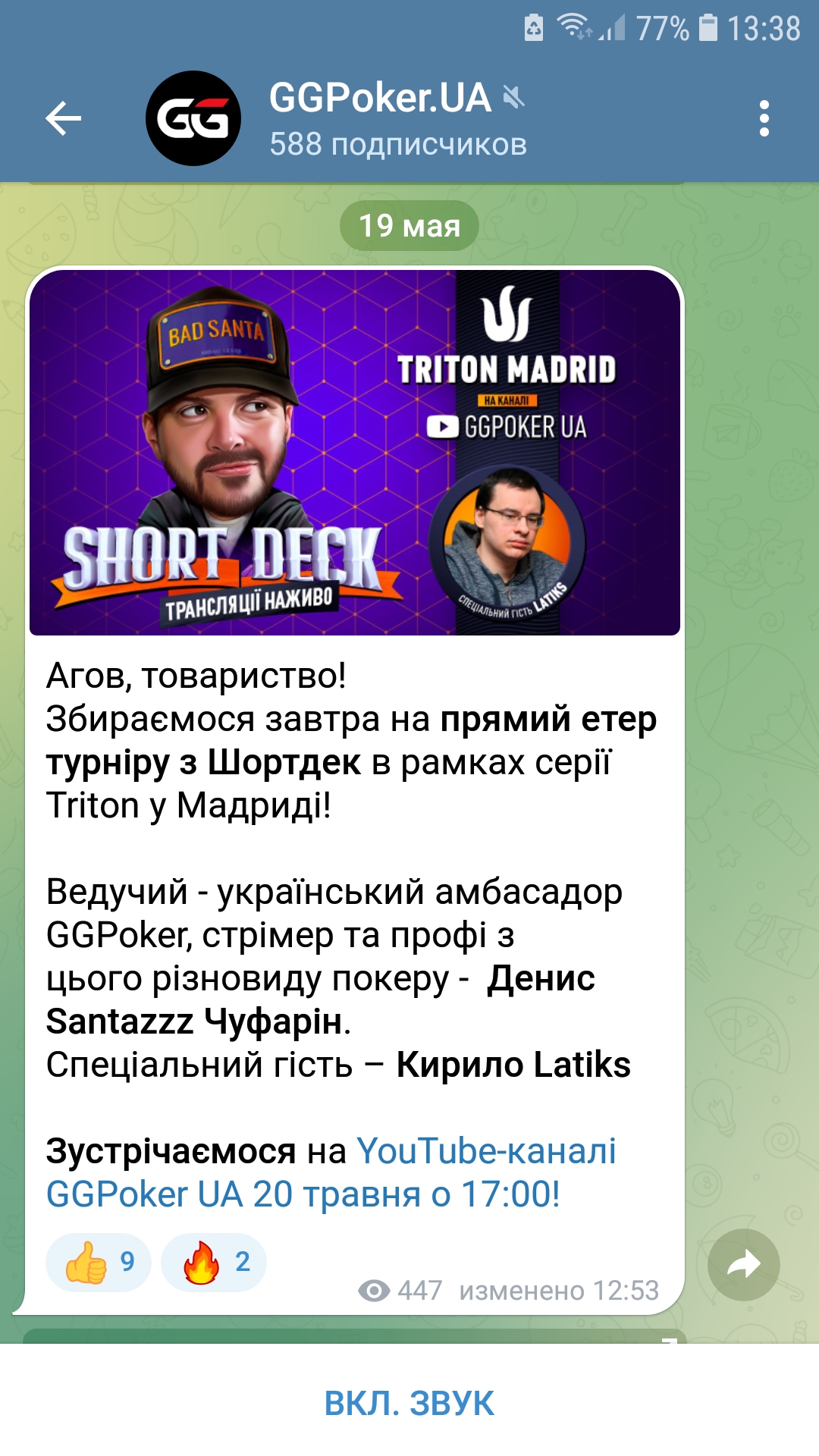Open the YouTube-каналі GGPoker UA link
The image size is (819, 1456).
[331, 1172]
